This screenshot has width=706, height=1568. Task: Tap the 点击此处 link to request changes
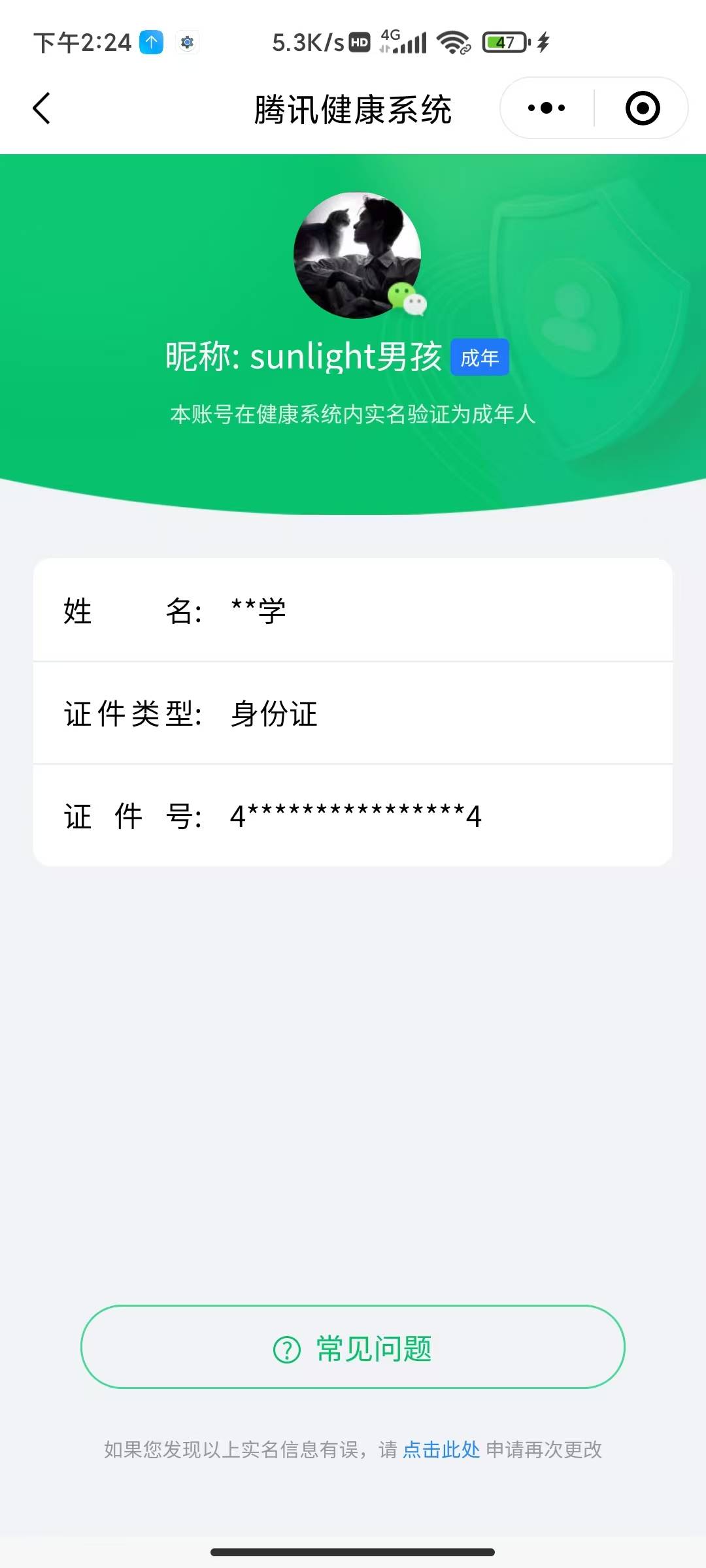[441, 1450]
